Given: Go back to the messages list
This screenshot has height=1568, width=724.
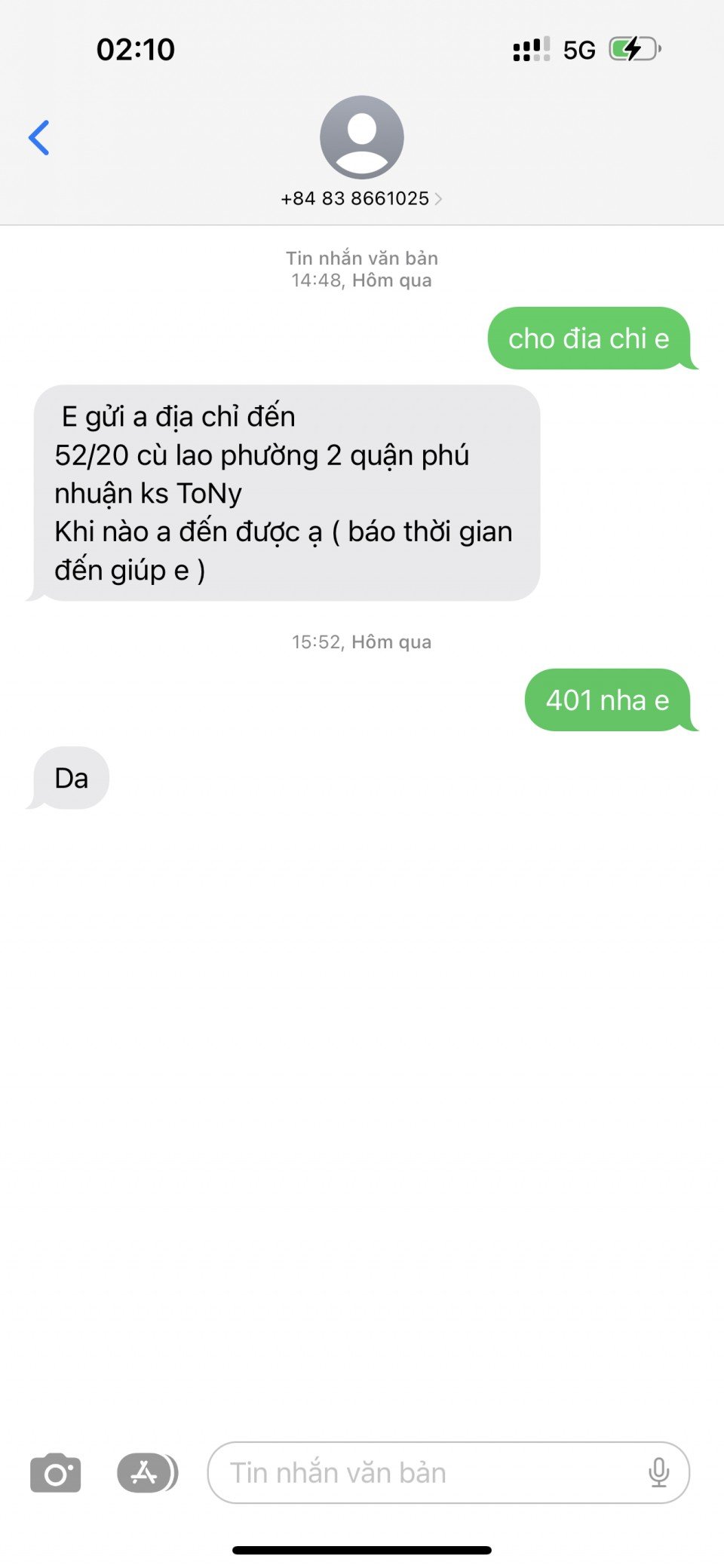Looking at the screenshot, I should click(x=39, y=138).
